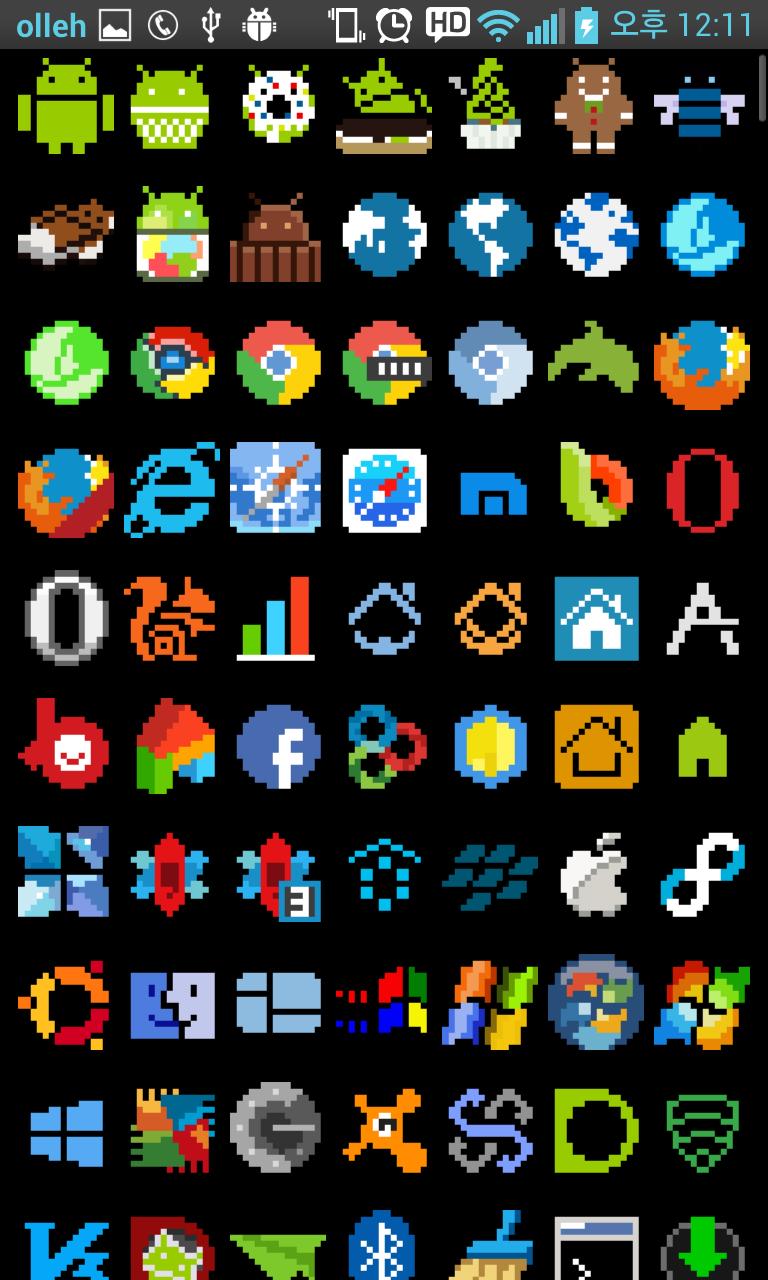Screen dimensions: 768x1280
Task: Select the green download arrow icon
Action: coord(702,1248)
